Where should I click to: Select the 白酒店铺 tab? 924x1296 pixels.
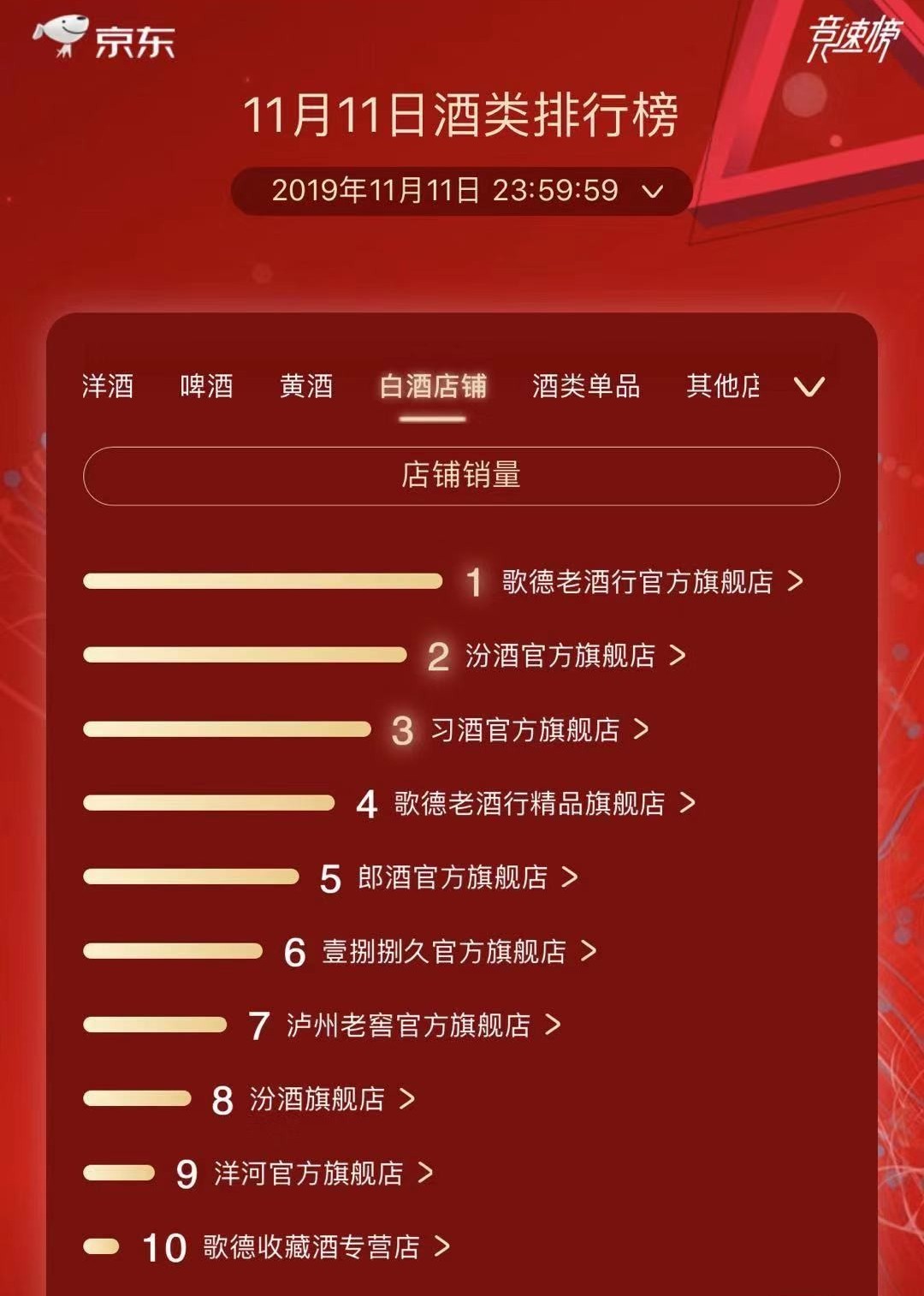click(x=433, y=386)
